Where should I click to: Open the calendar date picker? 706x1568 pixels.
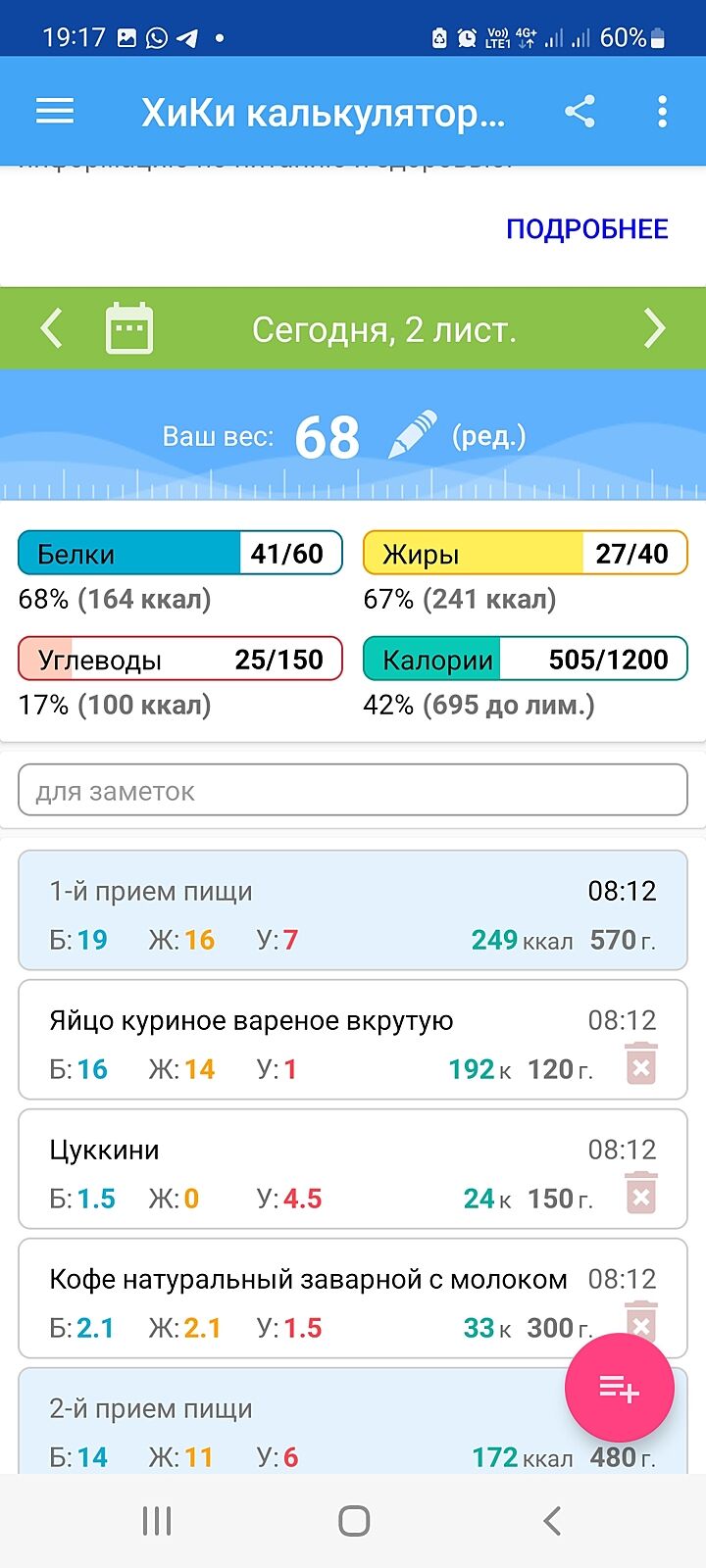(x=129, y=328)
